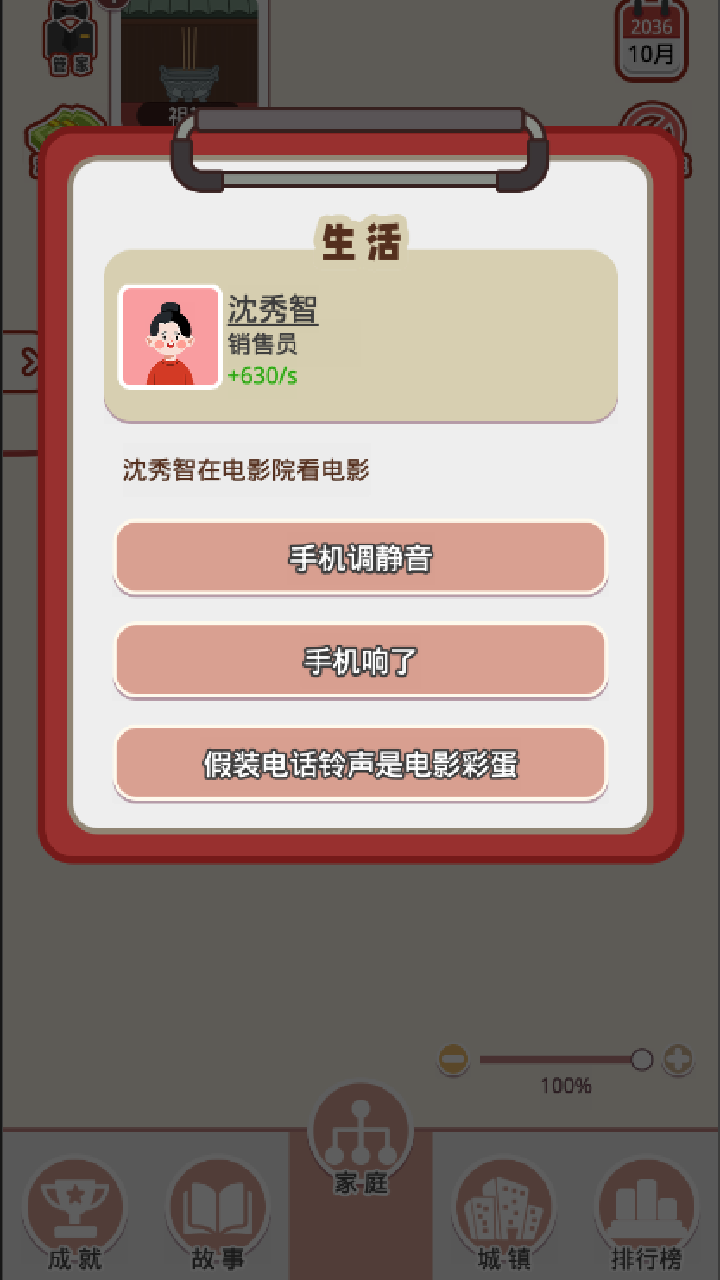Image resolution: width=720 pixels, height=1280 pixels.
Task: Switch to the 成就 tab
Action: tap(75, 1215)
